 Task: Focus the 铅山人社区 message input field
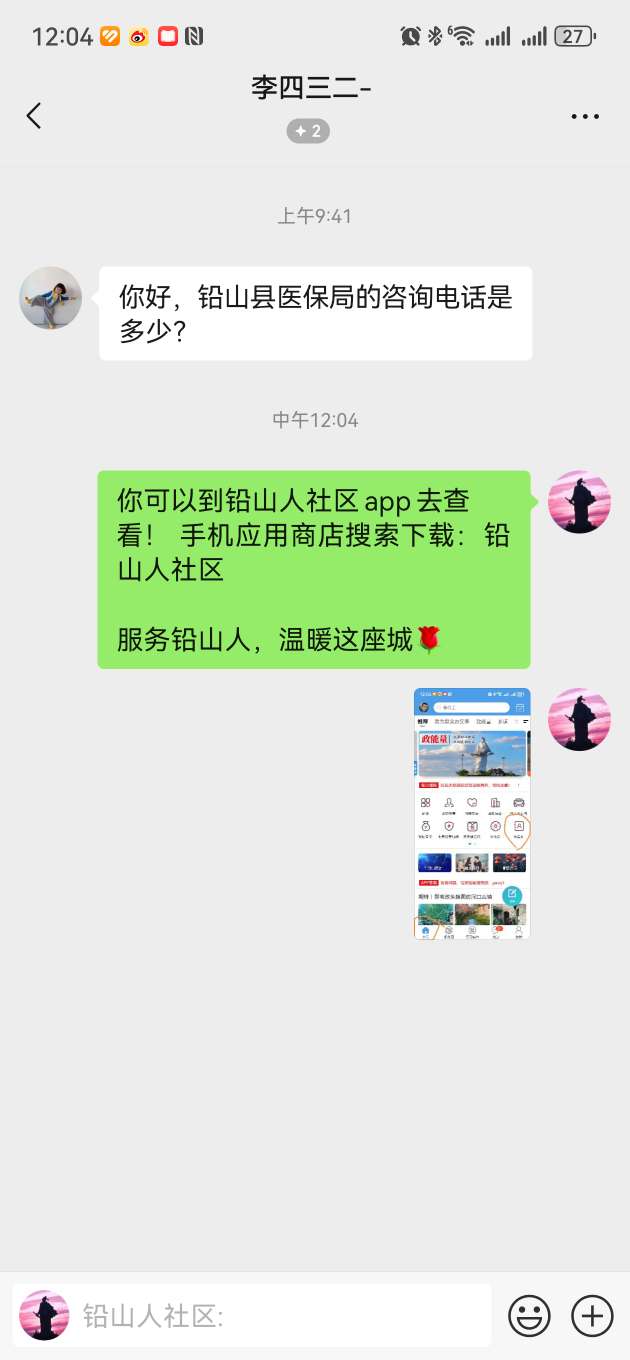coord(285,1315)
